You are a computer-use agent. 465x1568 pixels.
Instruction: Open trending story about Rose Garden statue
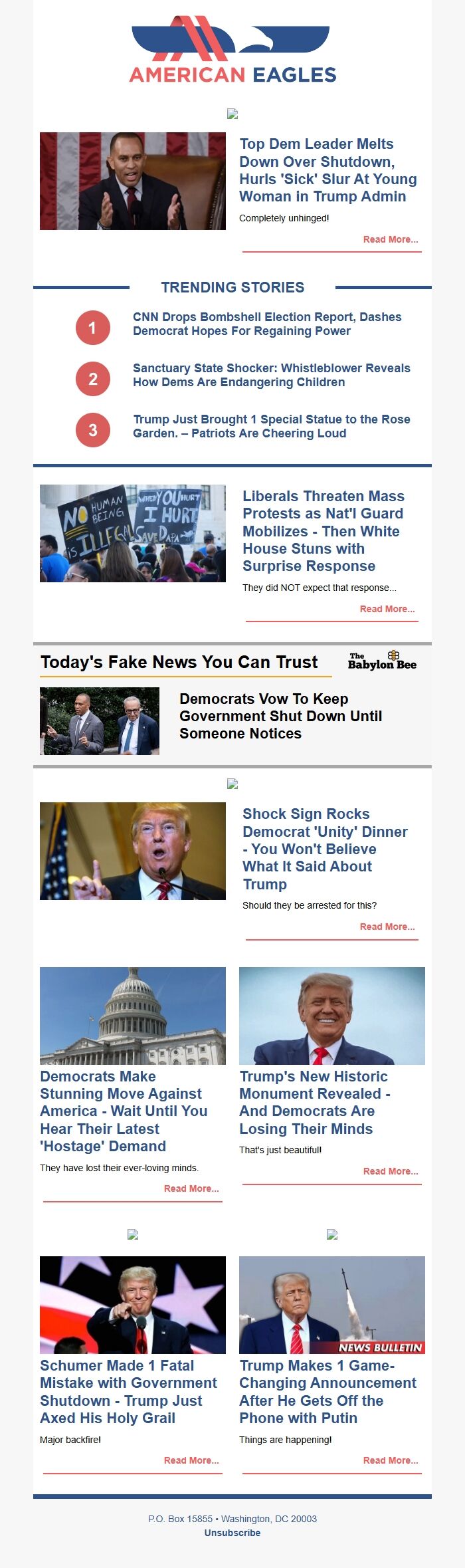pyautogui.click(x=271, y=426)
